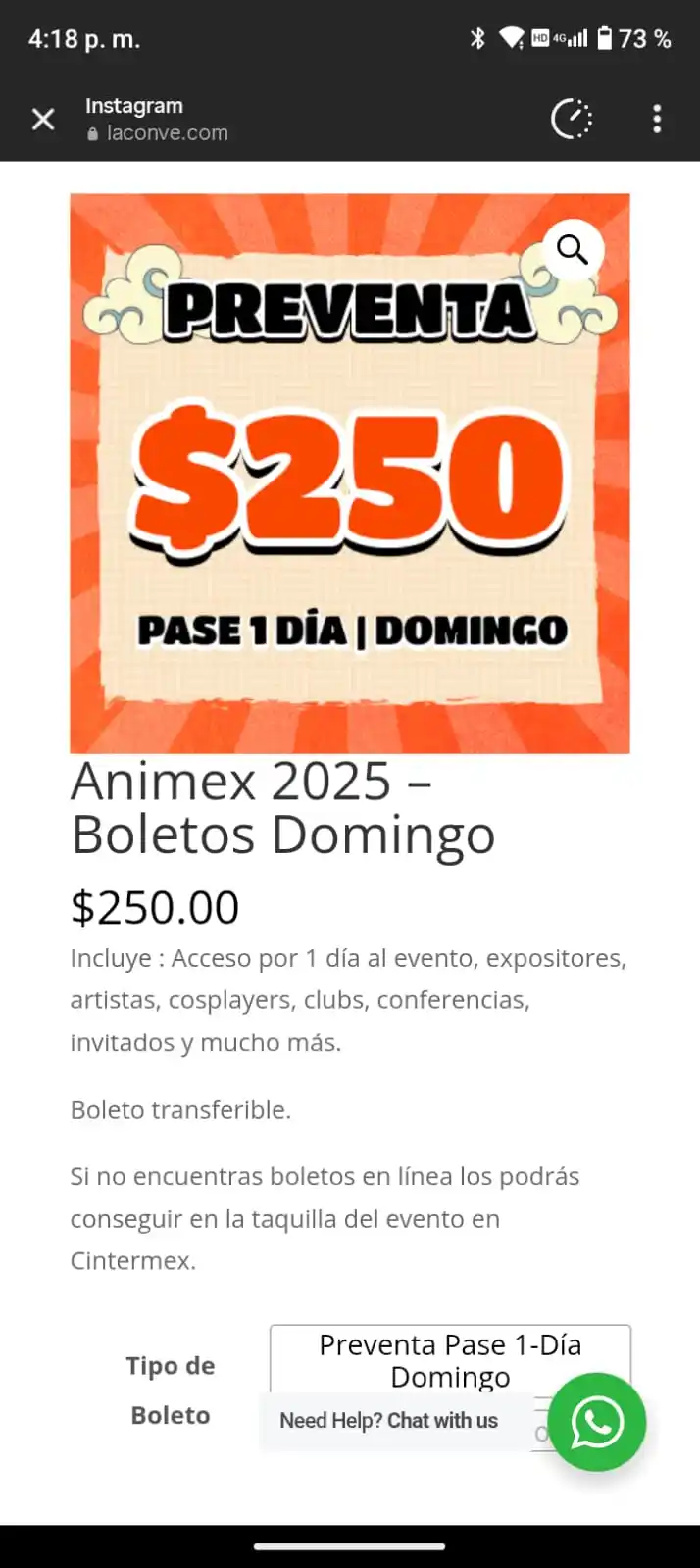
Task: Zoom the product image with the magnifier
Action: coord(573,250)
